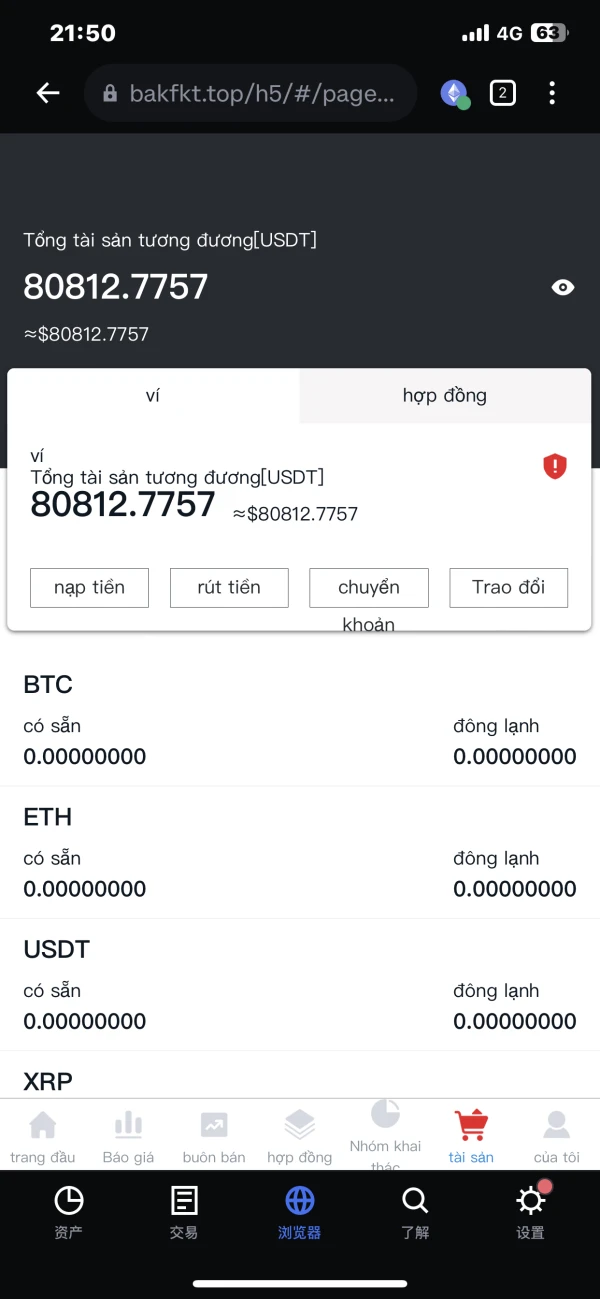Image resolution: width=600 pixels, height=1299 pixels.
Task: Tap the nạp tiền button
Action: point(89,588)
